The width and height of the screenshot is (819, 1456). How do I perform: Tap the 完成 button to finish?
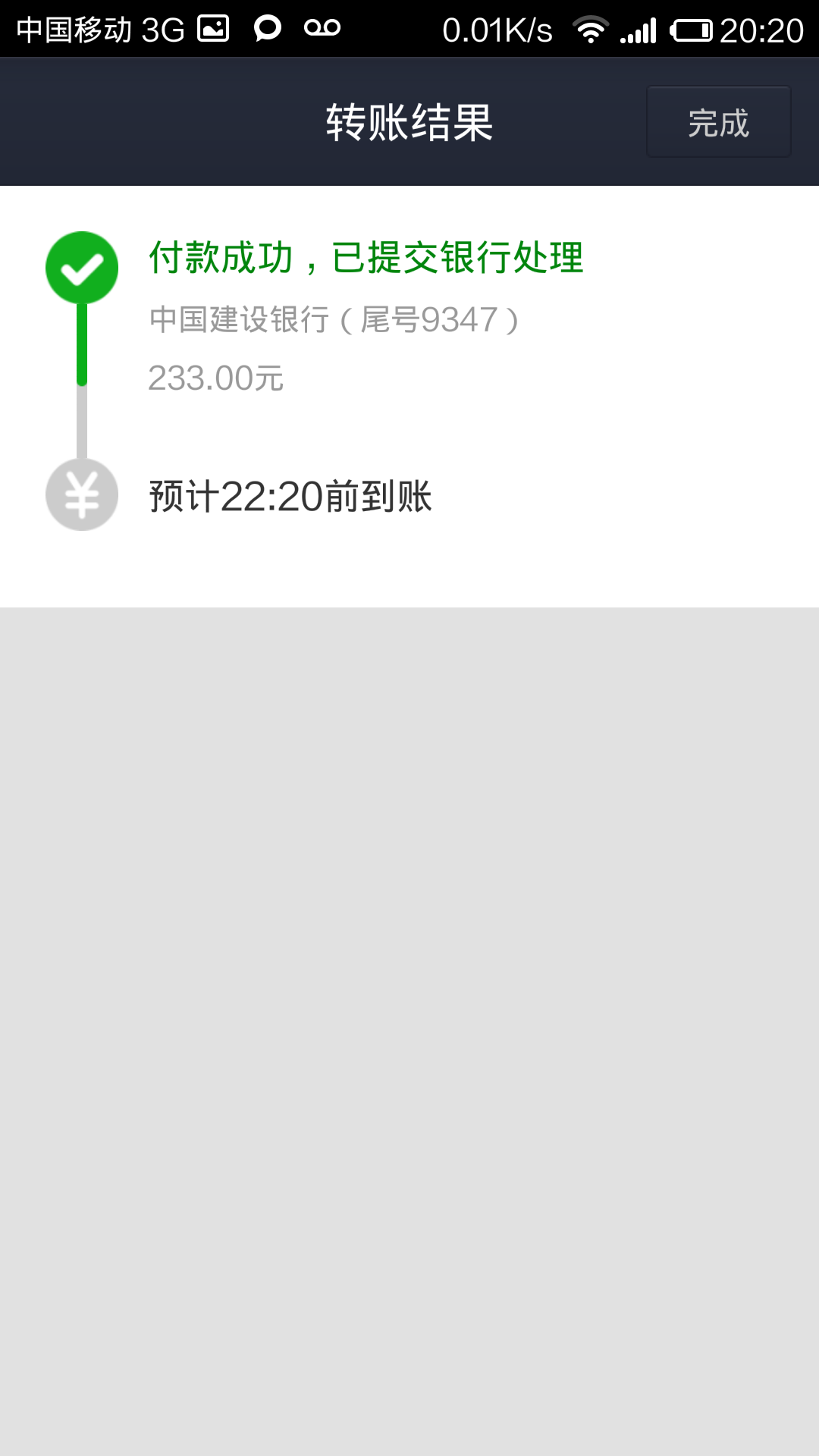pyautogui.click(x=718, y=122)
